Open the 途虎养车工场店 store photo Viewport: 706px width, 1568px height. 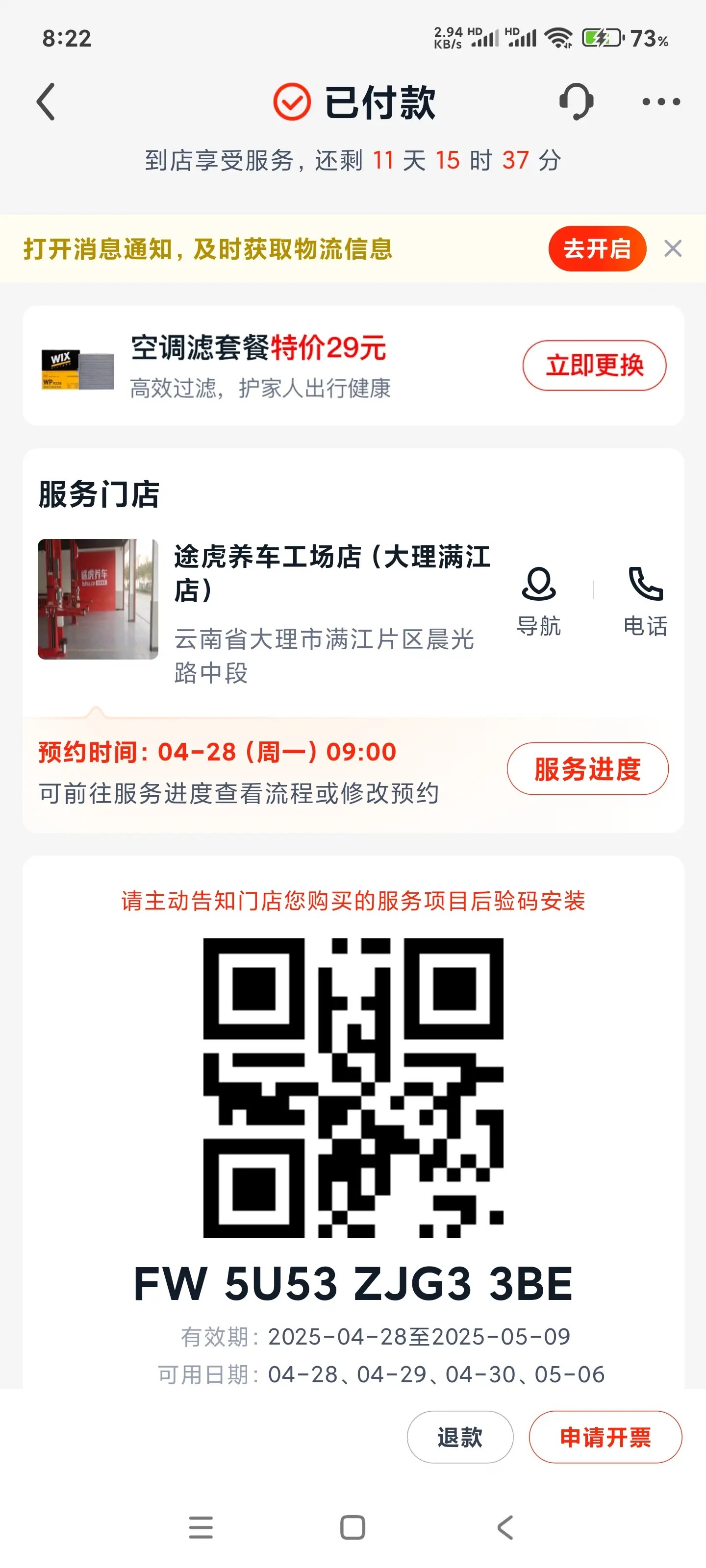(x=98, y=599)
